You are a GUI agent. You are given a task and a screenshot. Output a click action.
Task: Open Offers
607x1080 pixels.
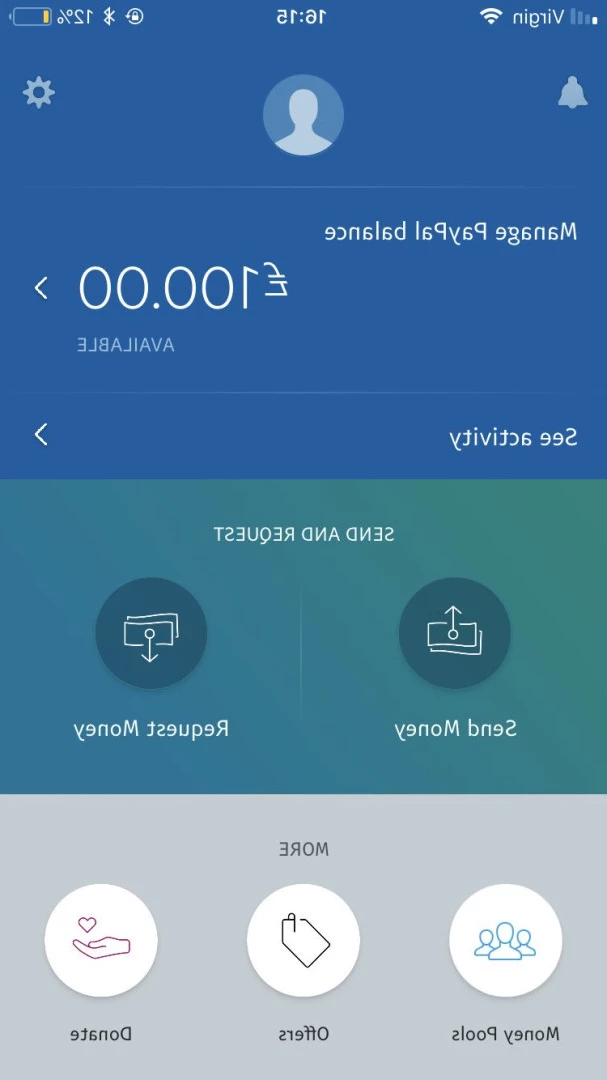pos(303,963)
